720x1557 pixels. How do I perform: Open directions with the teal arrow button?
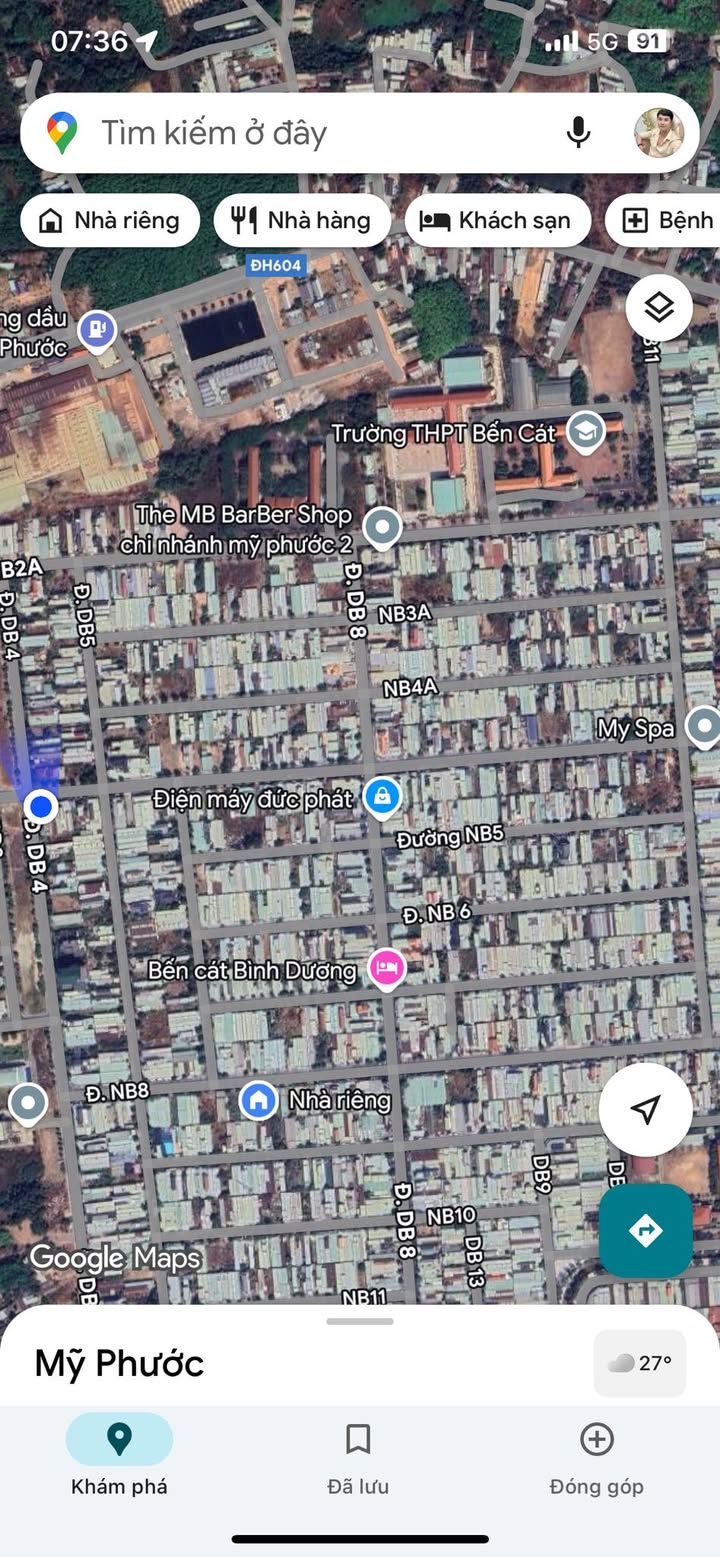pyautogui.click(x=646, y=1231)
